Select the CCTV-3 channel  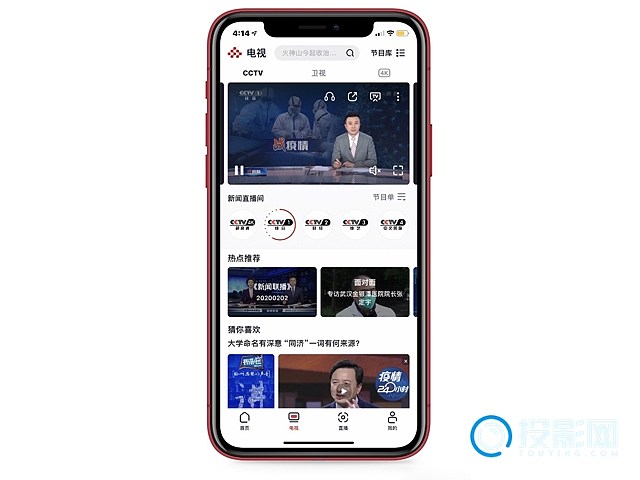356,224
